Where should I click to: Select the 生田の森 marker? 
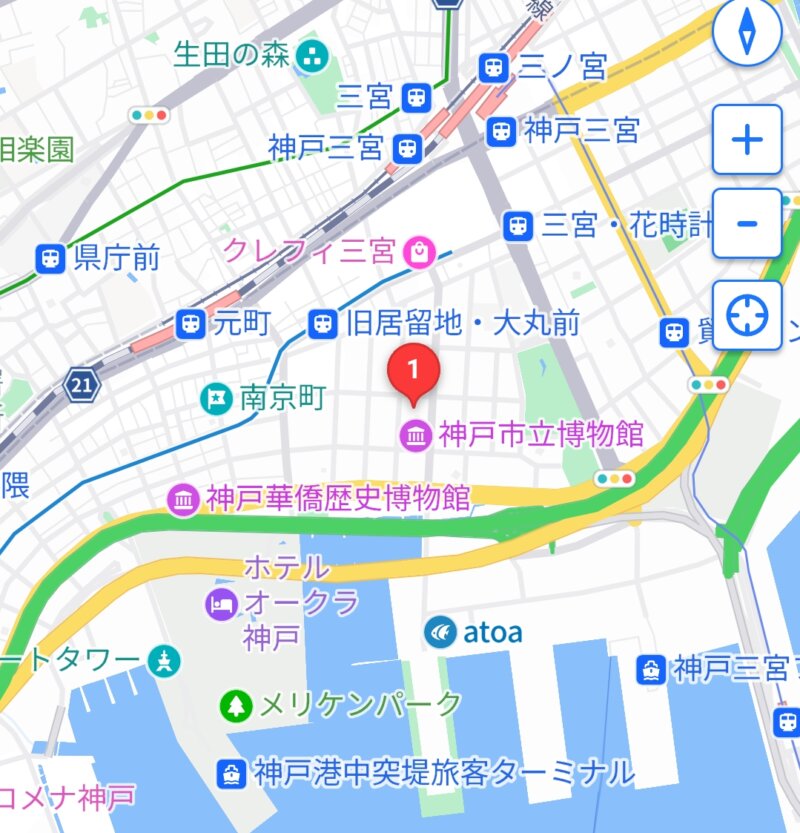pyautogui.click(x=316, y=54)
